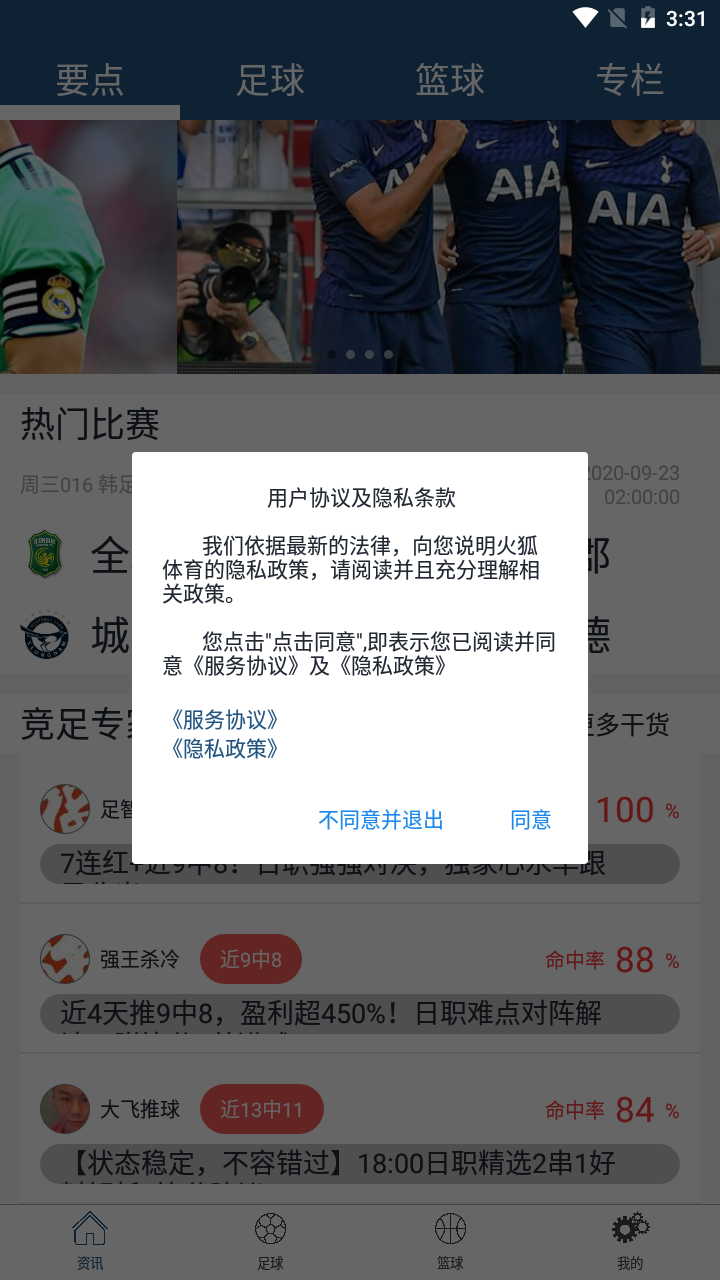Open the 《服务协议》 link
Screen dimensions: 720x1280
click(x=224, y=720)
